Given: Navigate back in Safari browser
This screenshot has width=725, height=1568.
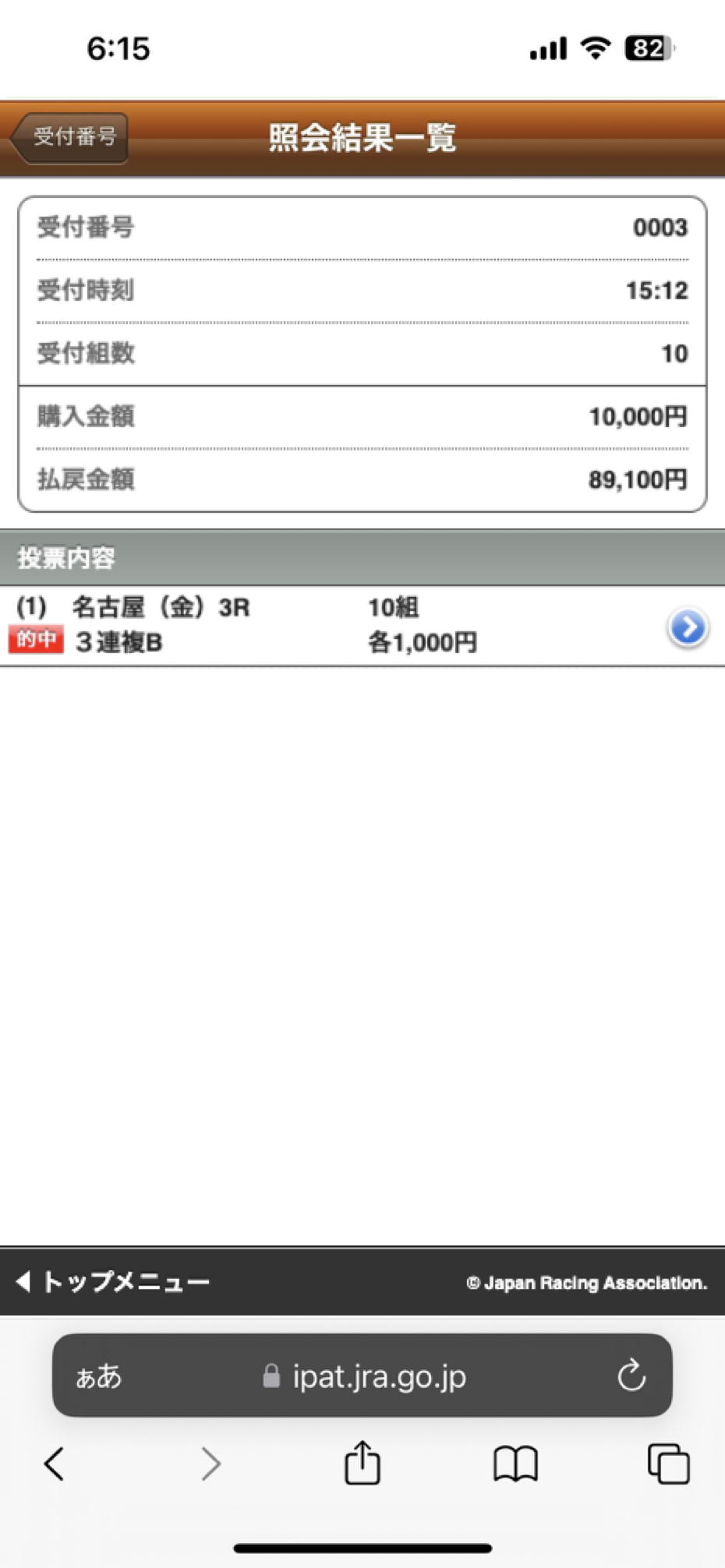Looking at the screenshot, I should coord(55,1464).
